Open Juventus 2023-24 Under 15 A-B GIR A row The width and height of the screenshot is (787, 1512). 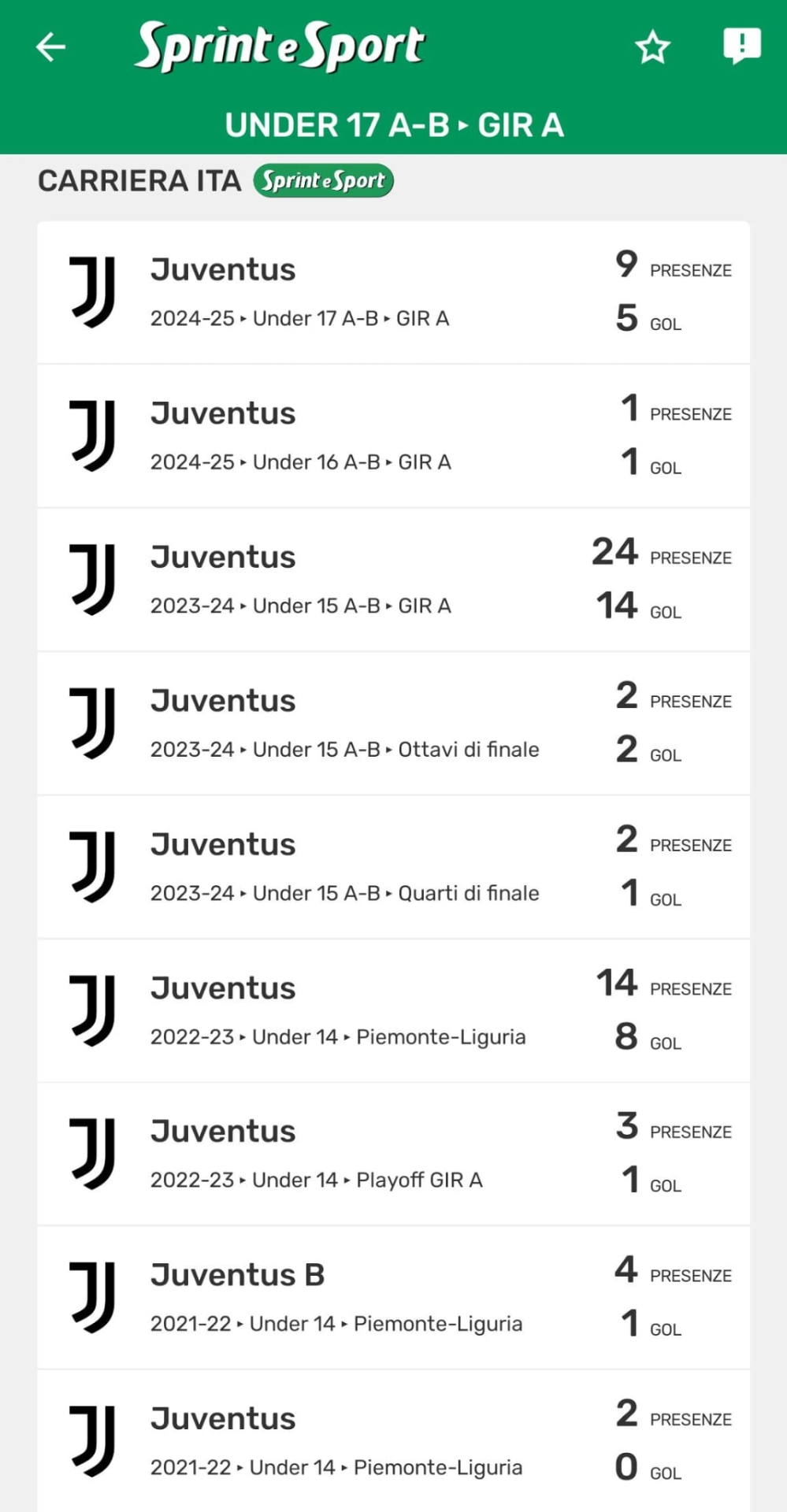coord(393,580)
